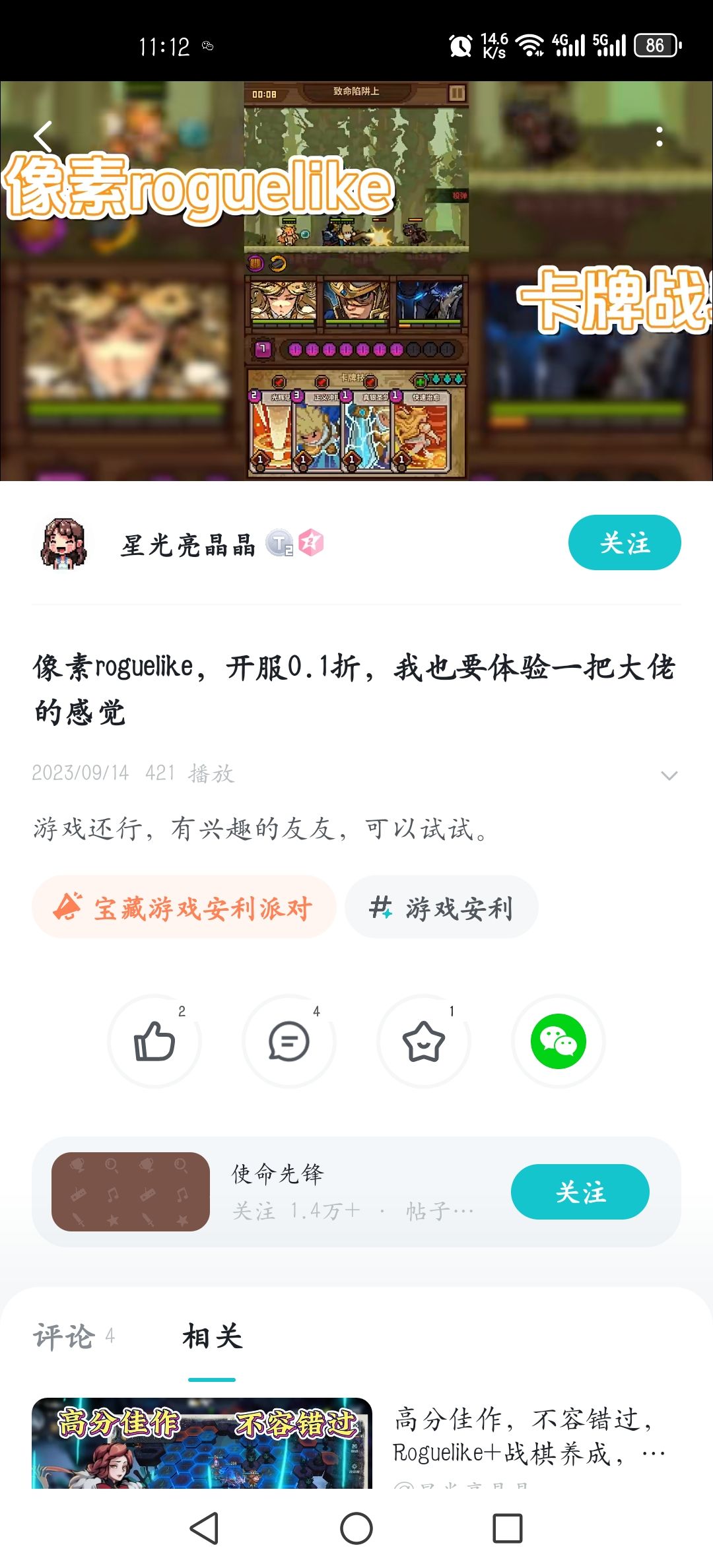Like this post with the thumbs-up
Image resolution: width=713 pixels, height=1568 pixels.
coord(154,1041)
